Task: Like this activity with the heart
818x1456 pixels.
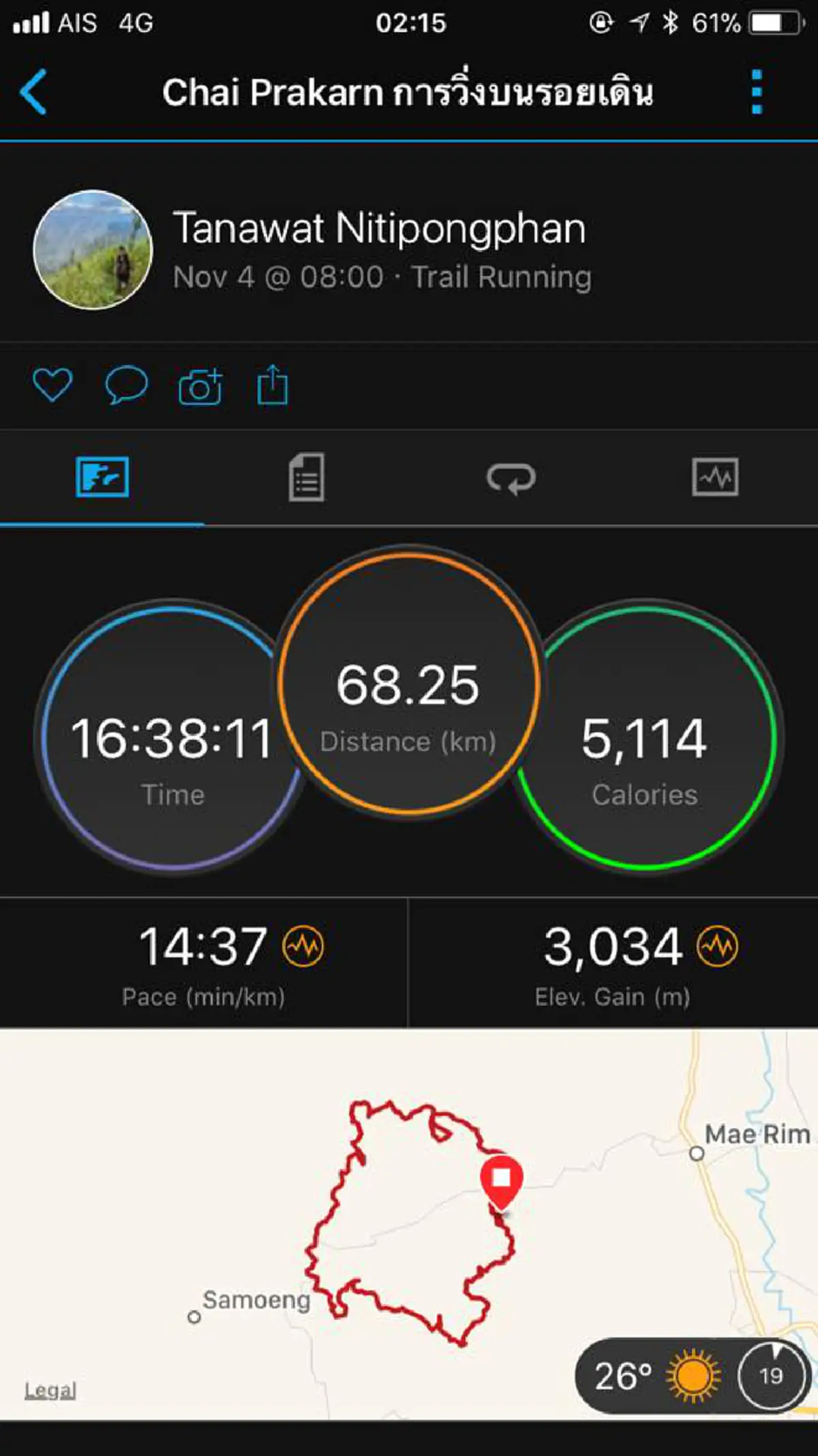Action: pyautogui.click(x=52, y=386)
